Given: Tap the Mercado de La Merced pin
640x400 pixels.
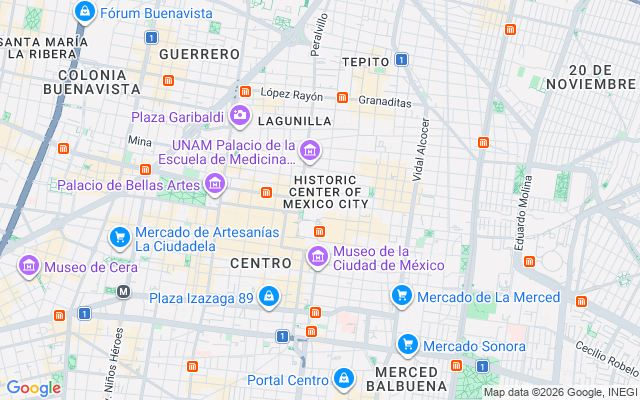Looking at the screenshot, I should pyautogui.click(x=401, y=296).
